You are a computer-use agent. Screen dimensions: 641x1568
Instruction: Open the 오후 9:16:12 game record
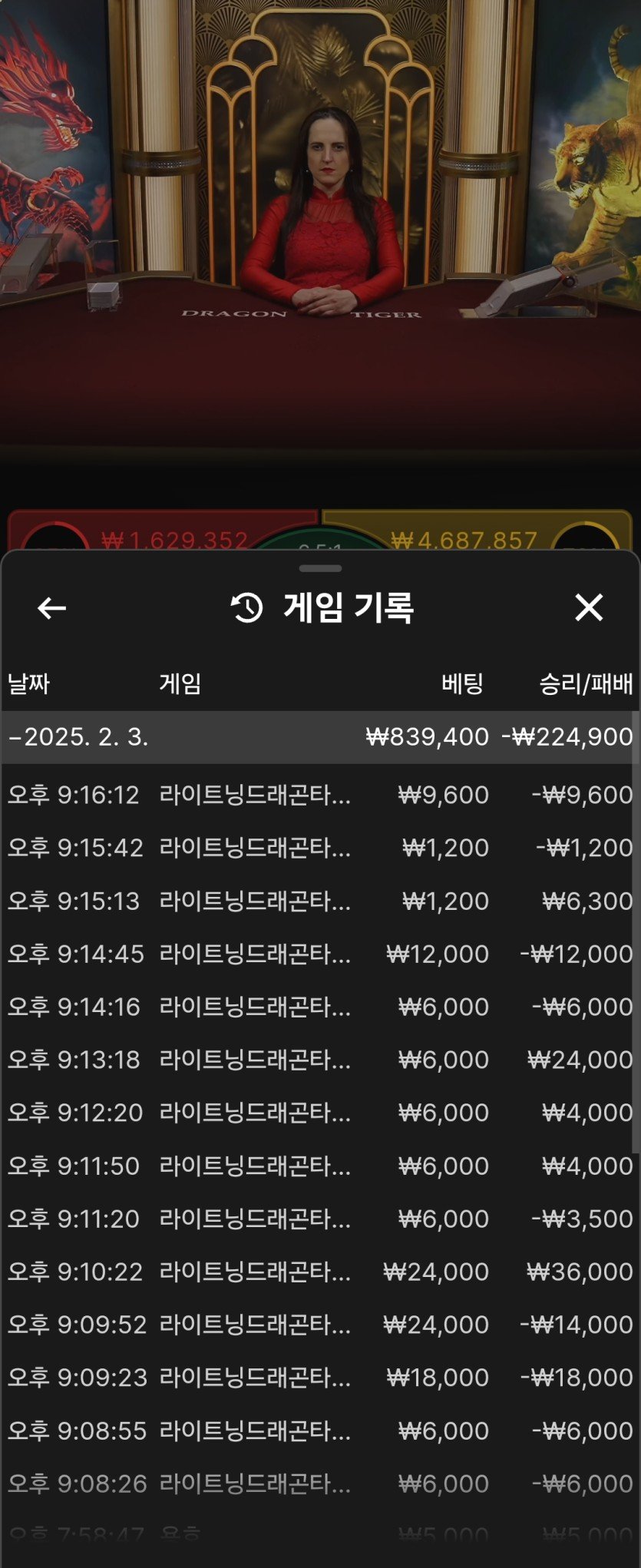(x=319, y=795)
